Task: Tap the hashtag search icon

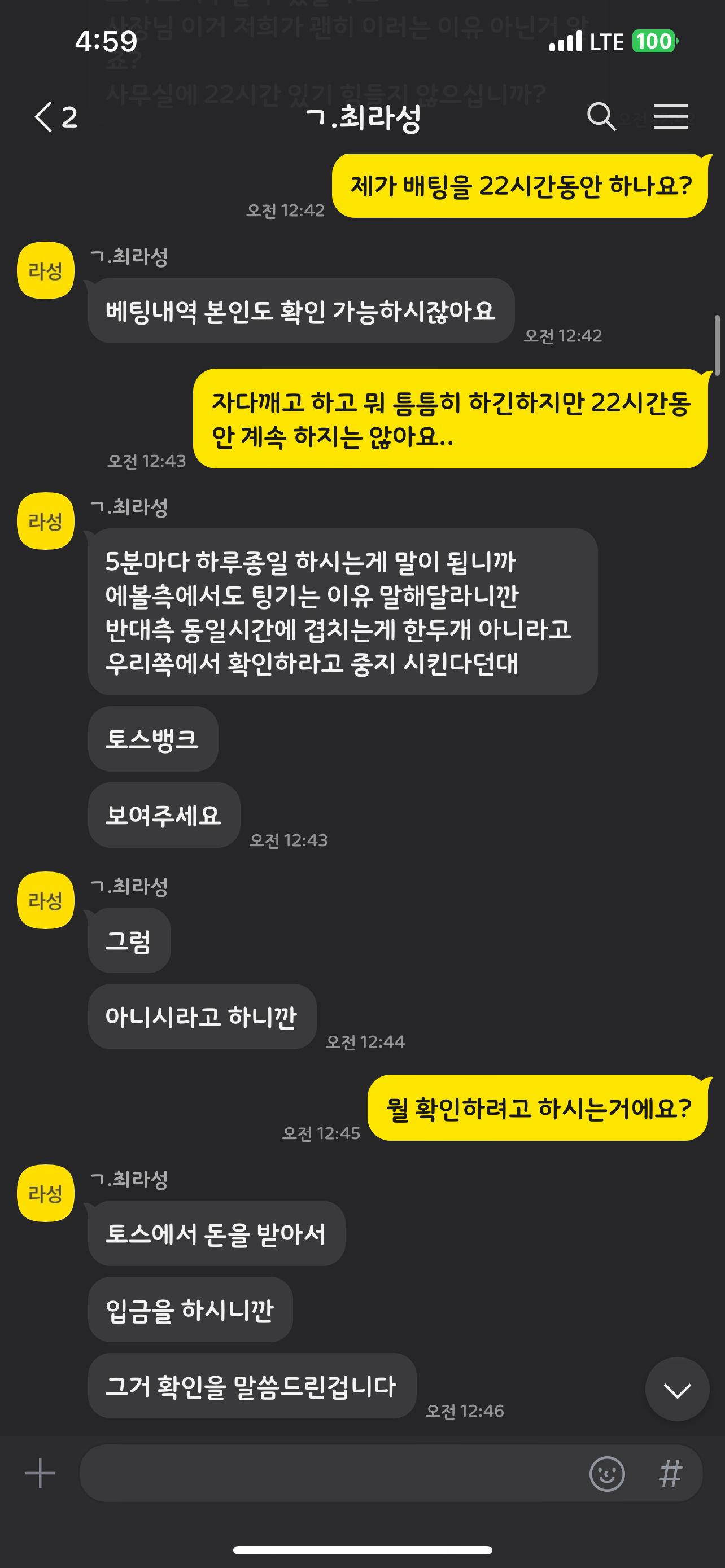Action: [671, 1474]
